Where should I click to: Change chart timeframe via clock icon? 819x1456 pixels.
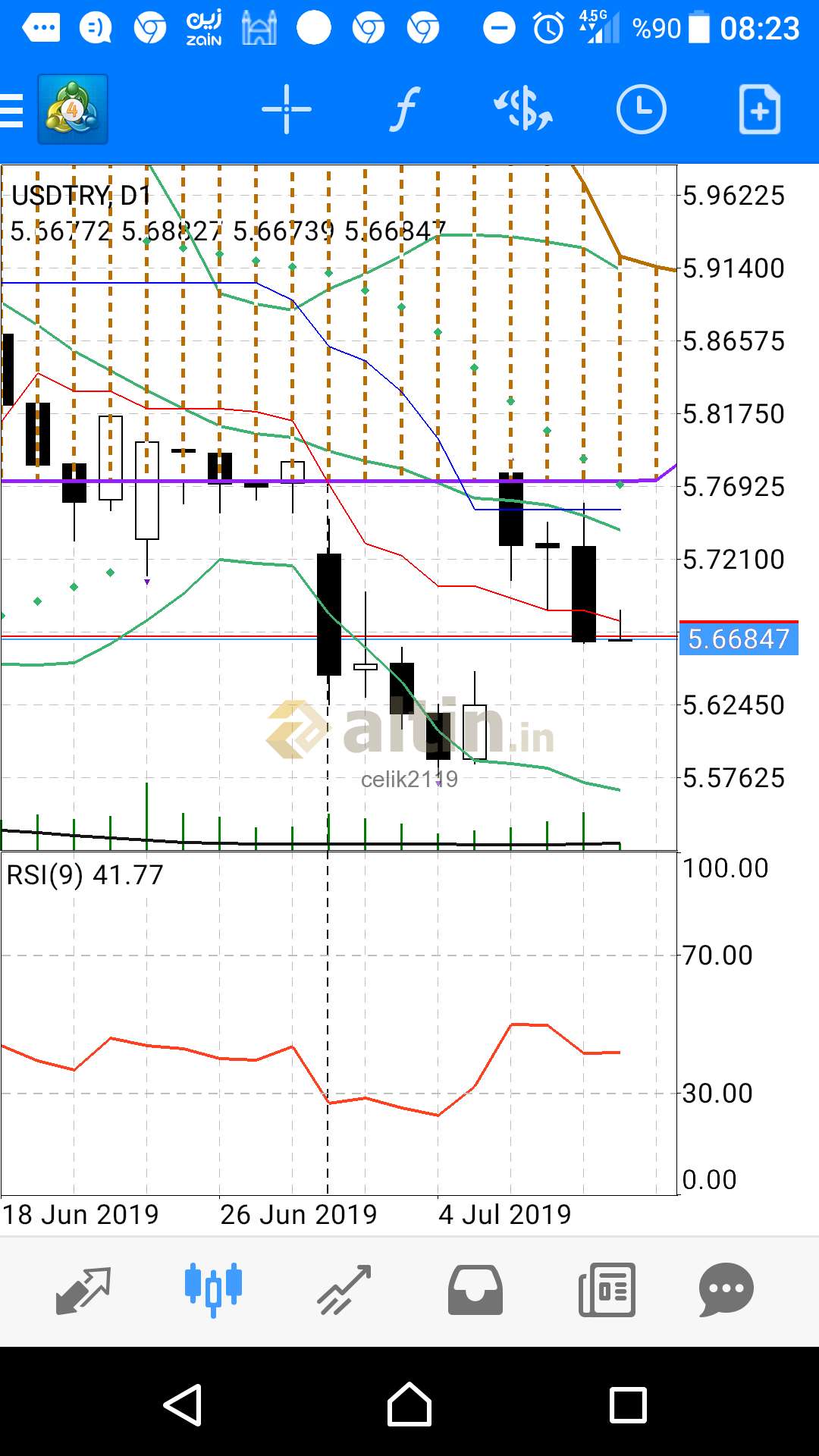(642, 110)
